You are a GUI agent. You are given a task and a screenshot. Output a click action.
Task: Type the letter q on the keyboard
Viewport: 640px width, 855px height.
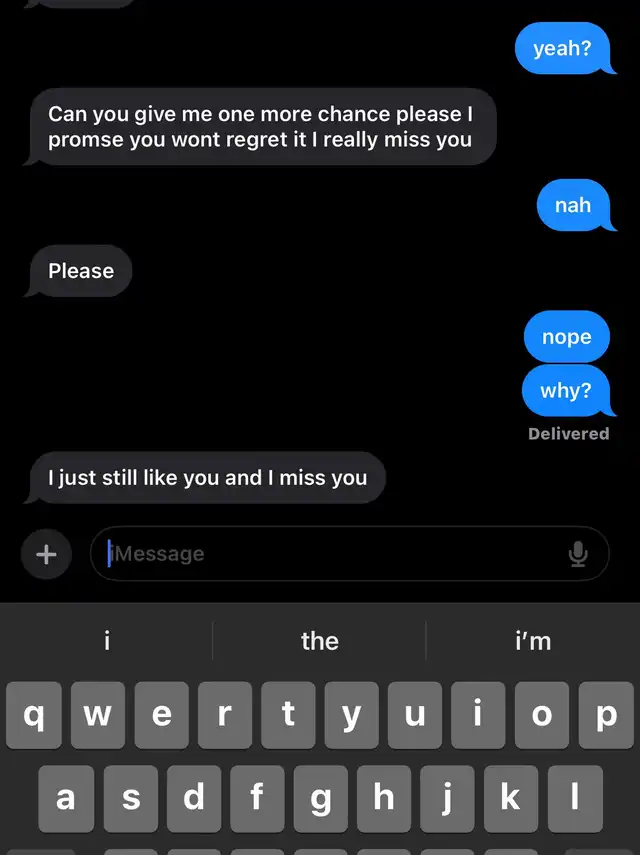coord(33,715)
